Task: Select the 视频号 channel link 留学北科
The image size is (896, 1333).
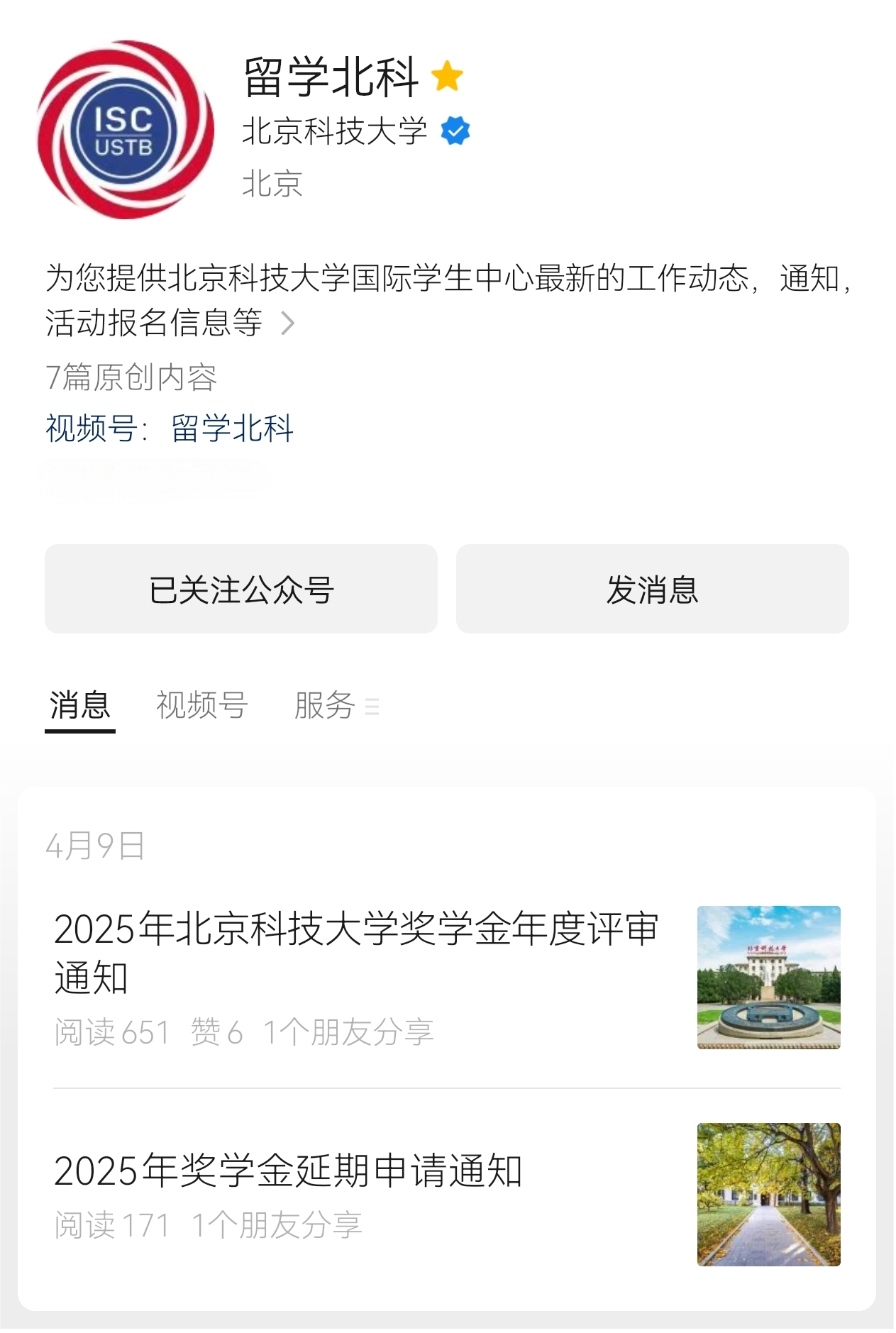Action: click(x=234, y=426)
